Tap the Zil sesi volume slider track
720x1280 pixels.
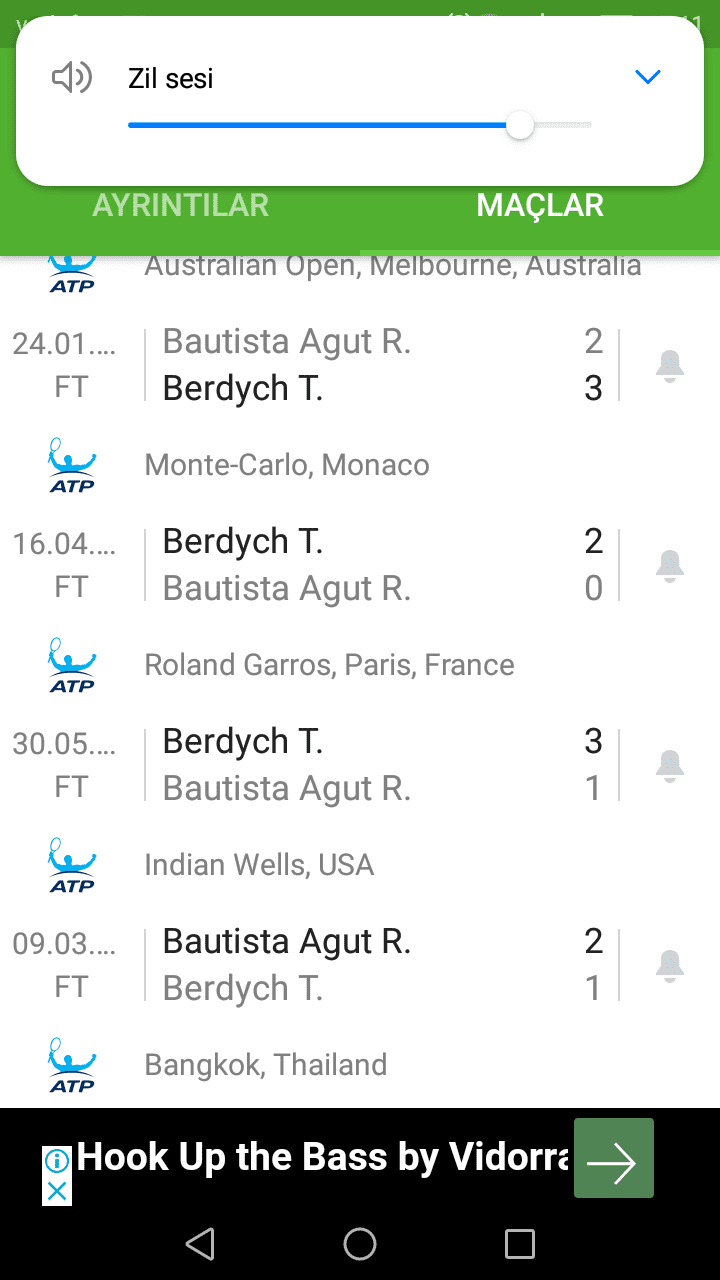[360, 125]
